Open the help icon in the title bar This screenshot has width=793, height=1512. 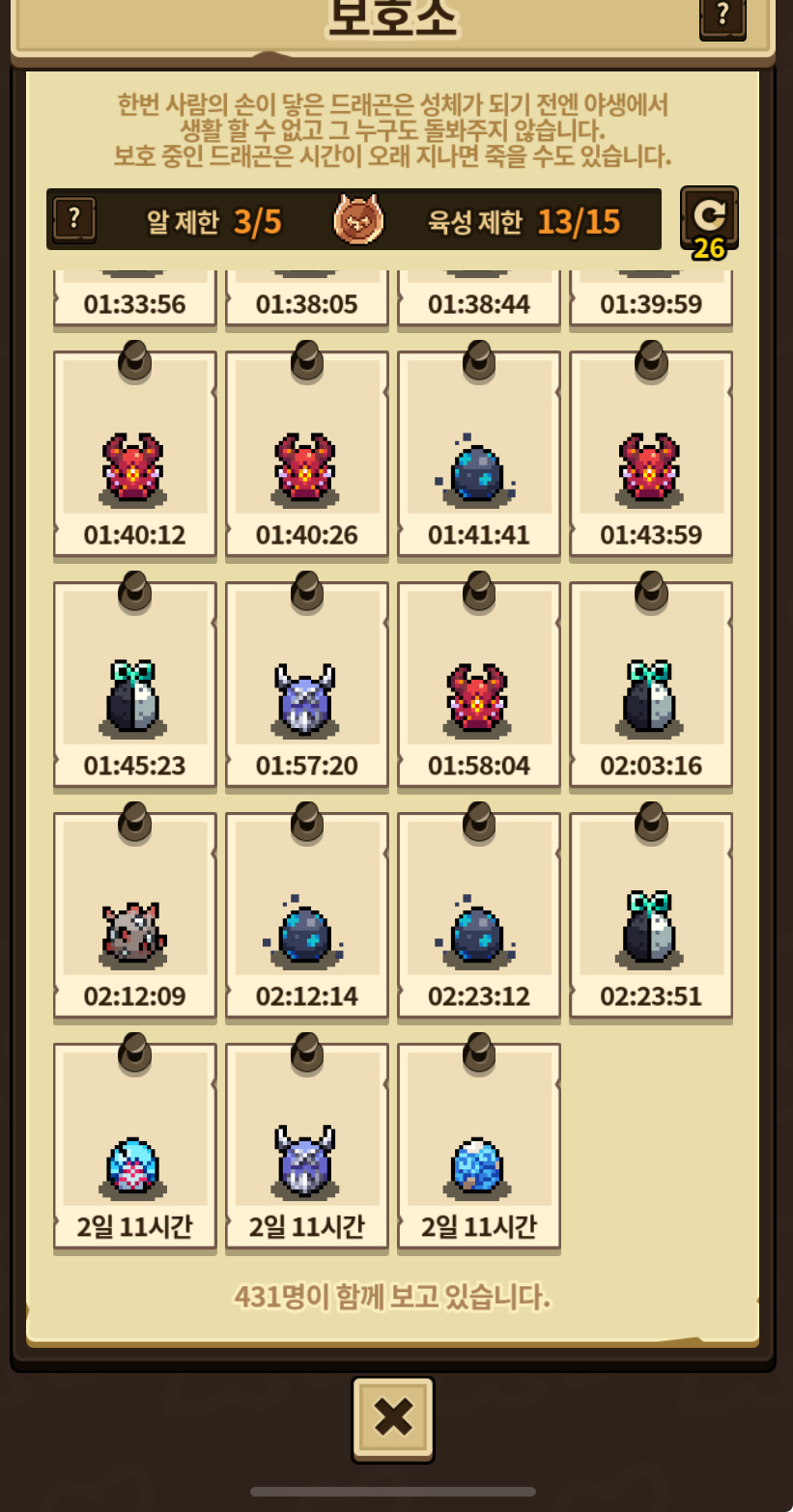(722, 16)
